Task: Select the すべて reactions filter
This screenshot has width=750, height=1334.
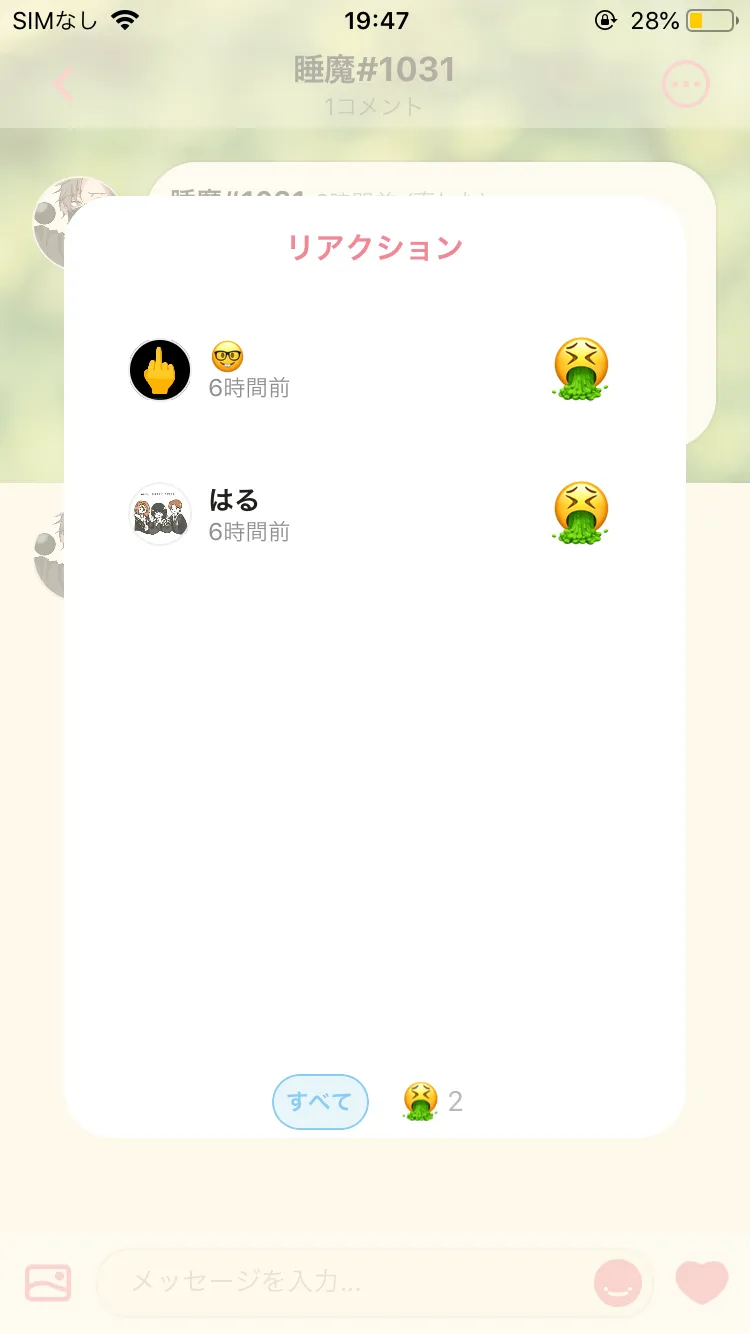Action: tap(320, 1101)
